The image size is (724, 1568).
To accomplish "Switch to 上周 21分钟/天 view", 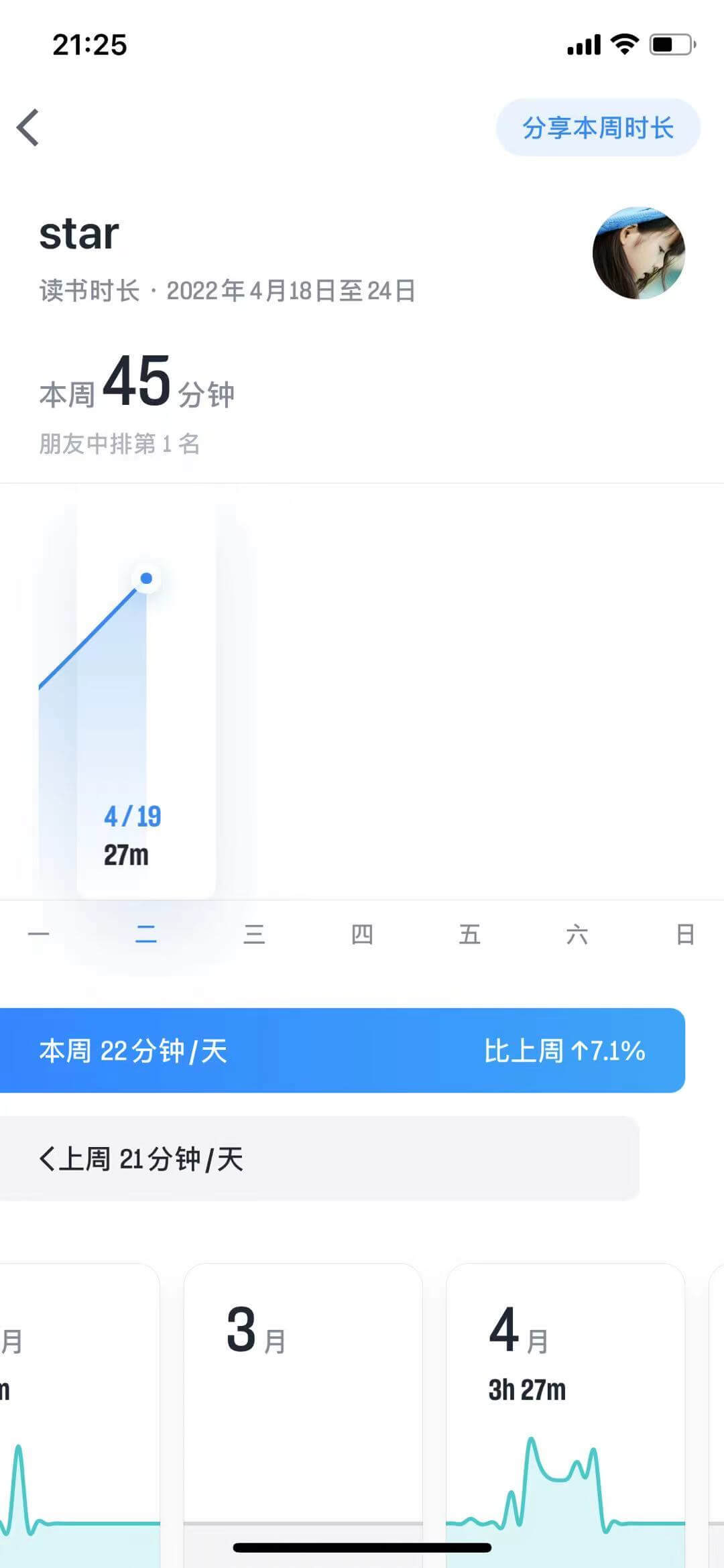I will 141,1158.
